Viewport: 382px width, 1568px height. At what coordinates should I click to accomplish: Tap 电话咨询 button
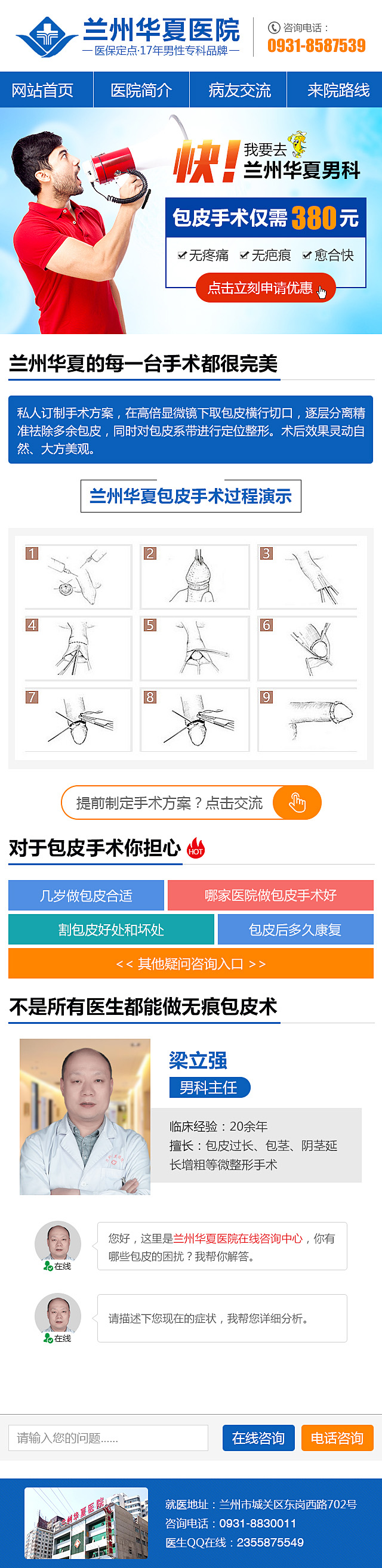point(337,1439)
